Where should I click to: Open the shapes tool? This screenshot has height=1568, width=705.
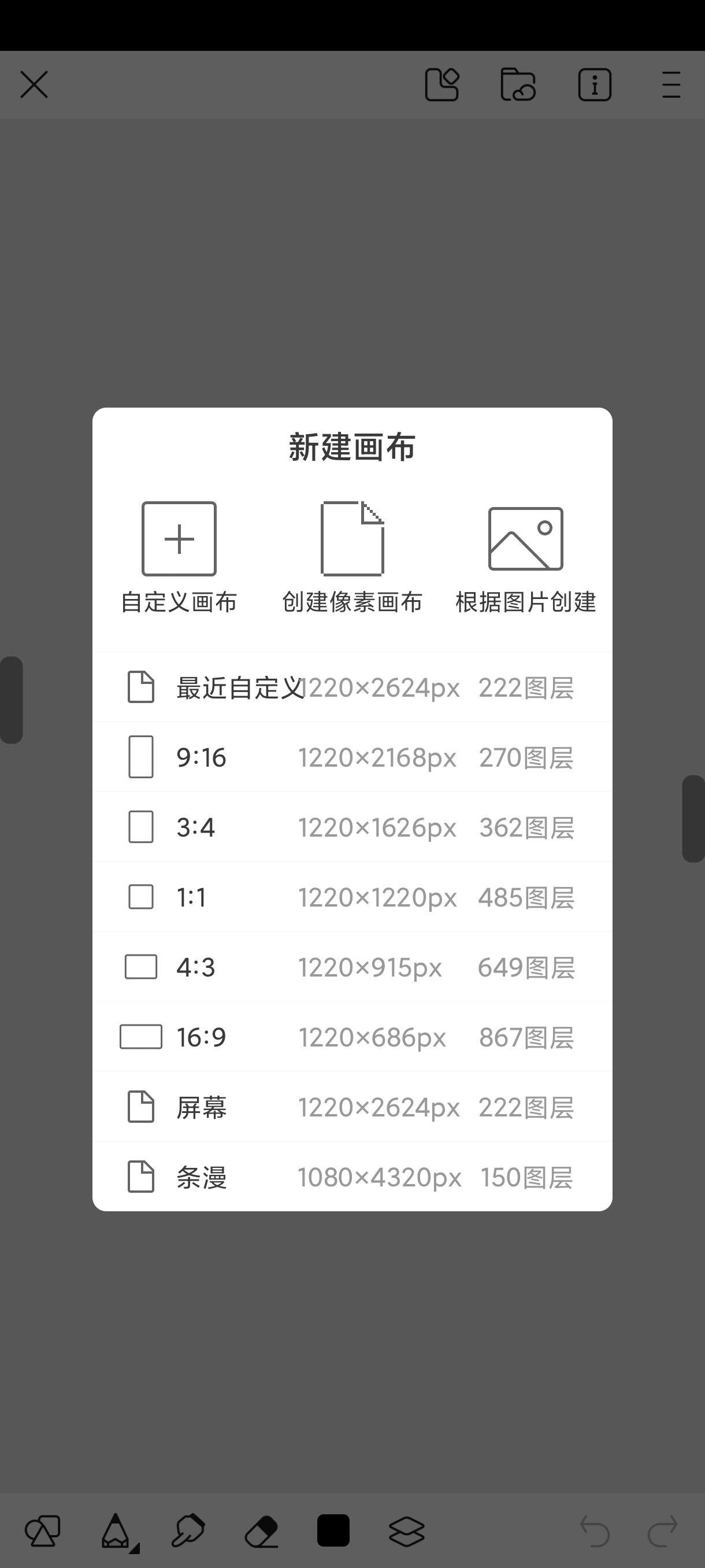point(43,1532)
